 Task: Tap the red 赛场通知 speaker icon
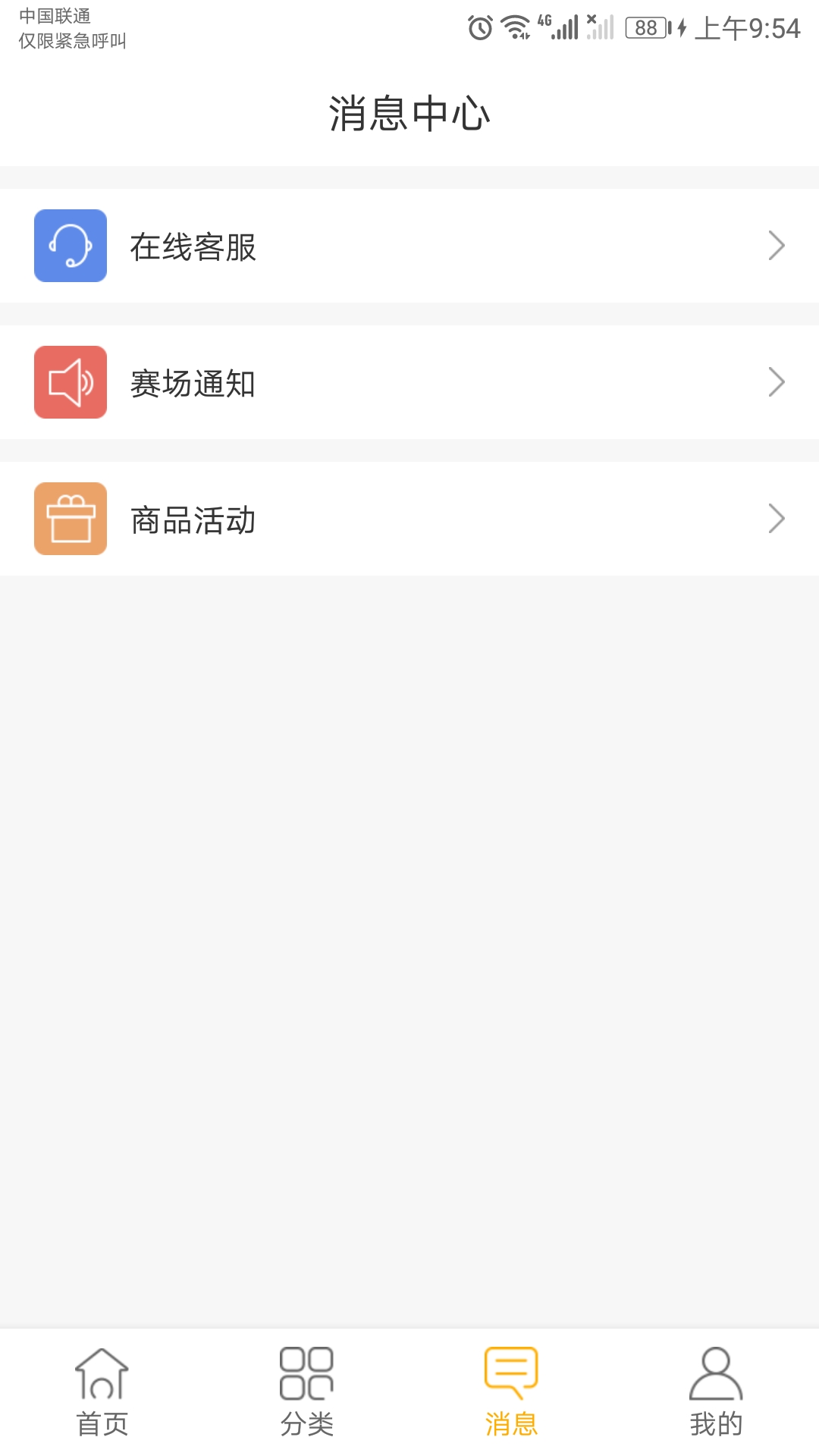click(71, 382)
